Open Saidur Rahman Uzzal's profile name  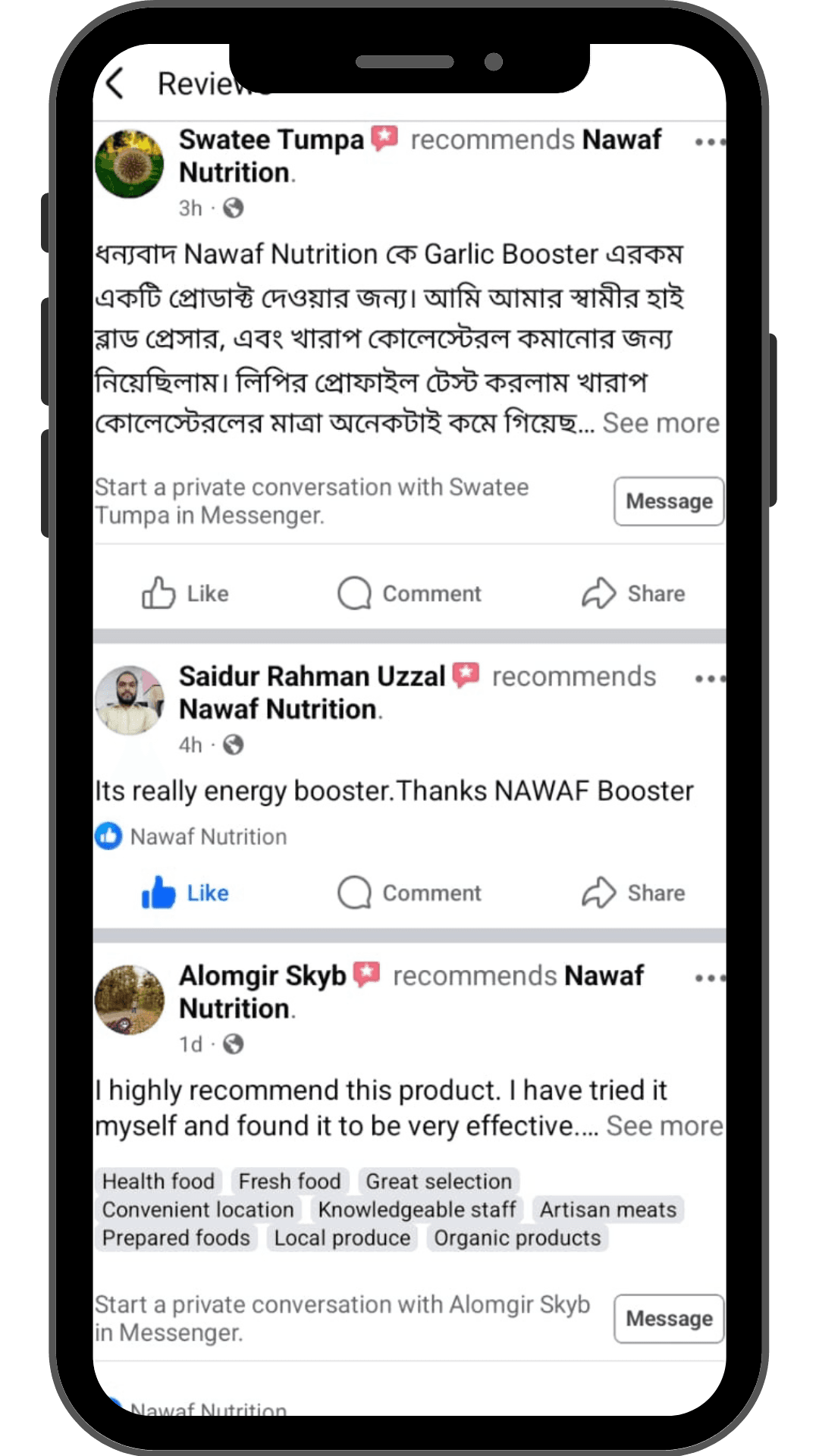click(x=312, y=676)
